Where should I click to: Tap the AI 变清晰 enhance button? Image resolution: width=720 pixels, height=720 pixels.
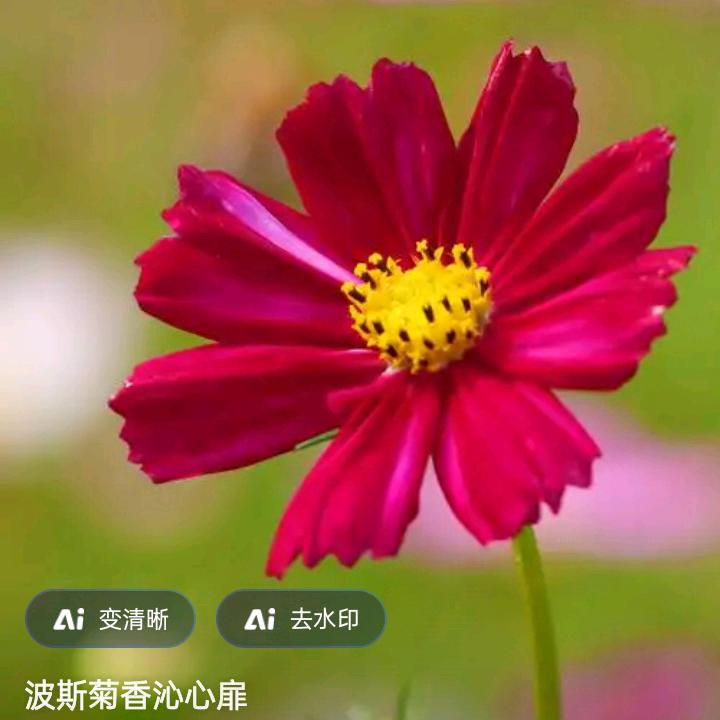[x=110, y=619]
